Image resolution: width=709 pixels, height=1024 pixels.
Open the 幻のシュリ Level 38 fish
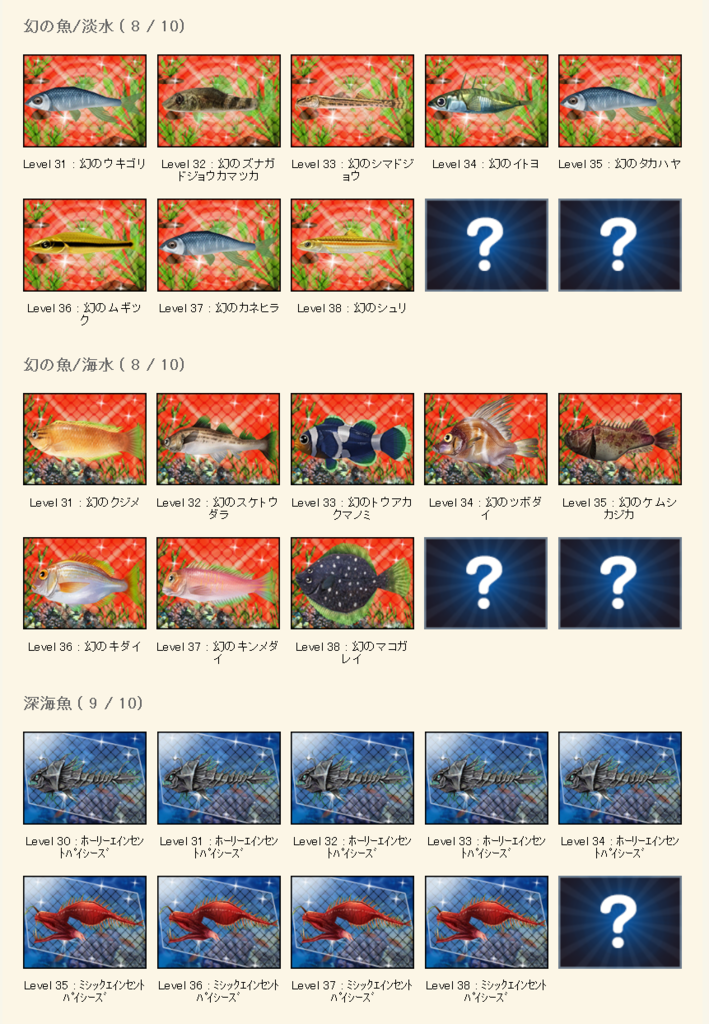pyautogui.click(x=352, y=245)
